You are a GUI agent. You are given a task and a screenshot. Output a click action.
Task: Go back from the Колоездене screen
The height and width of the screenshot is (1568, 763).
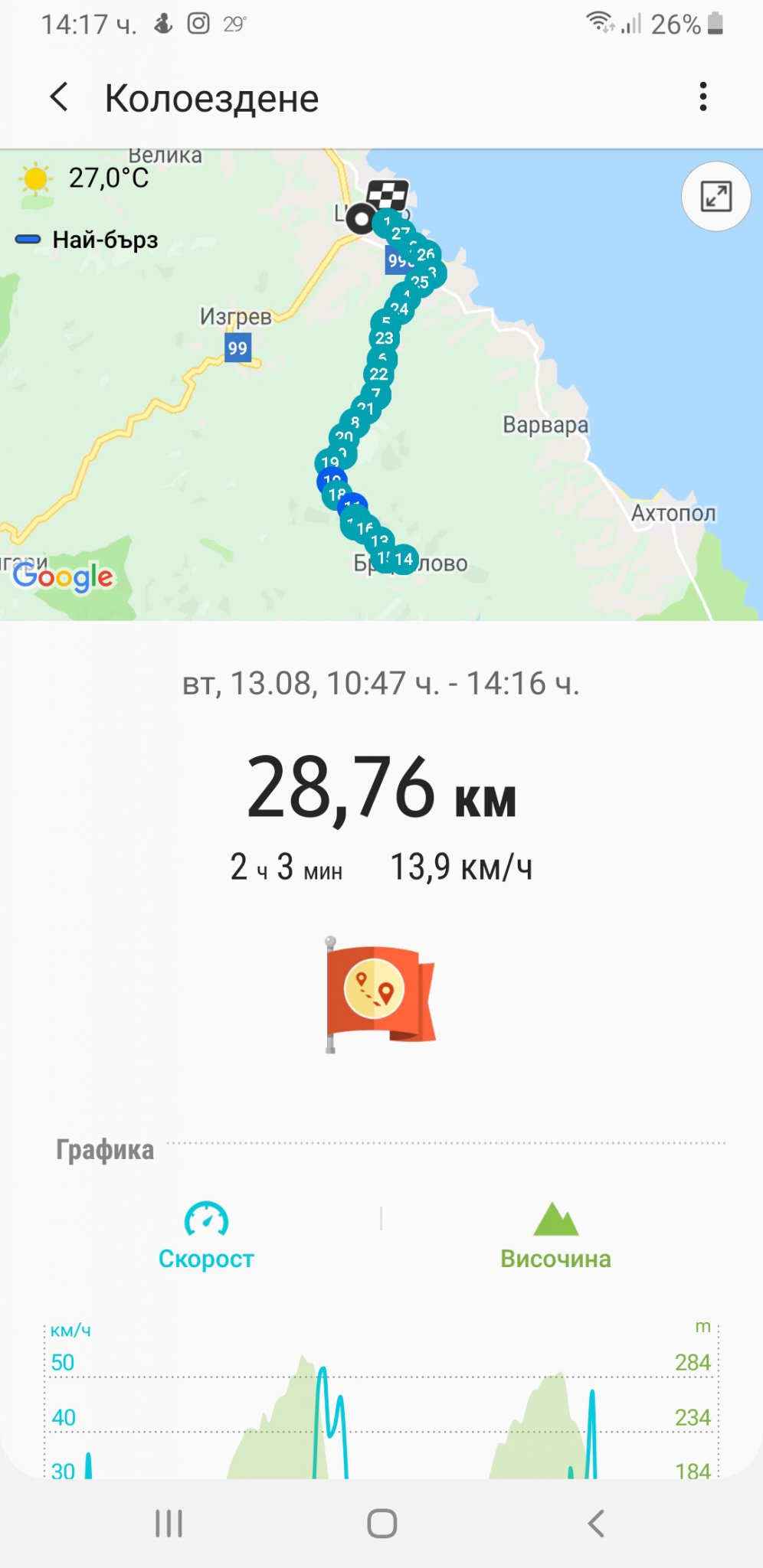pos(60,97)
